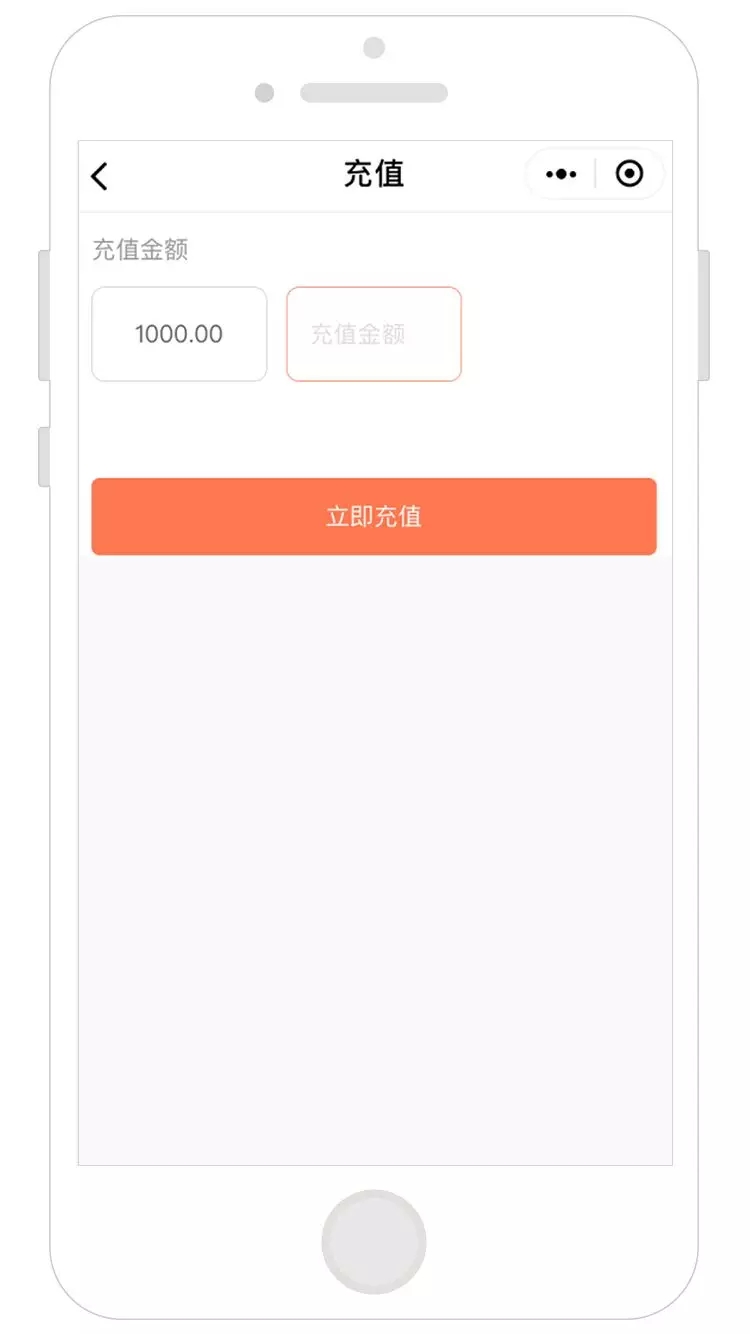Tap the 立即充值 button
The height and width of the screenshot is (1334, 750).
(x=373, y=516)
